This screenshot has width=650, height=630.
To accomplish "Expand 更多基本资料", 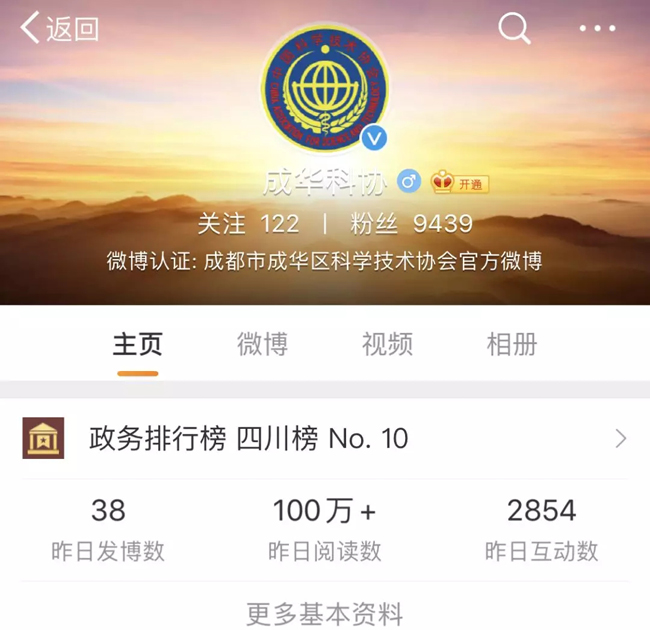I will point(325,612).
